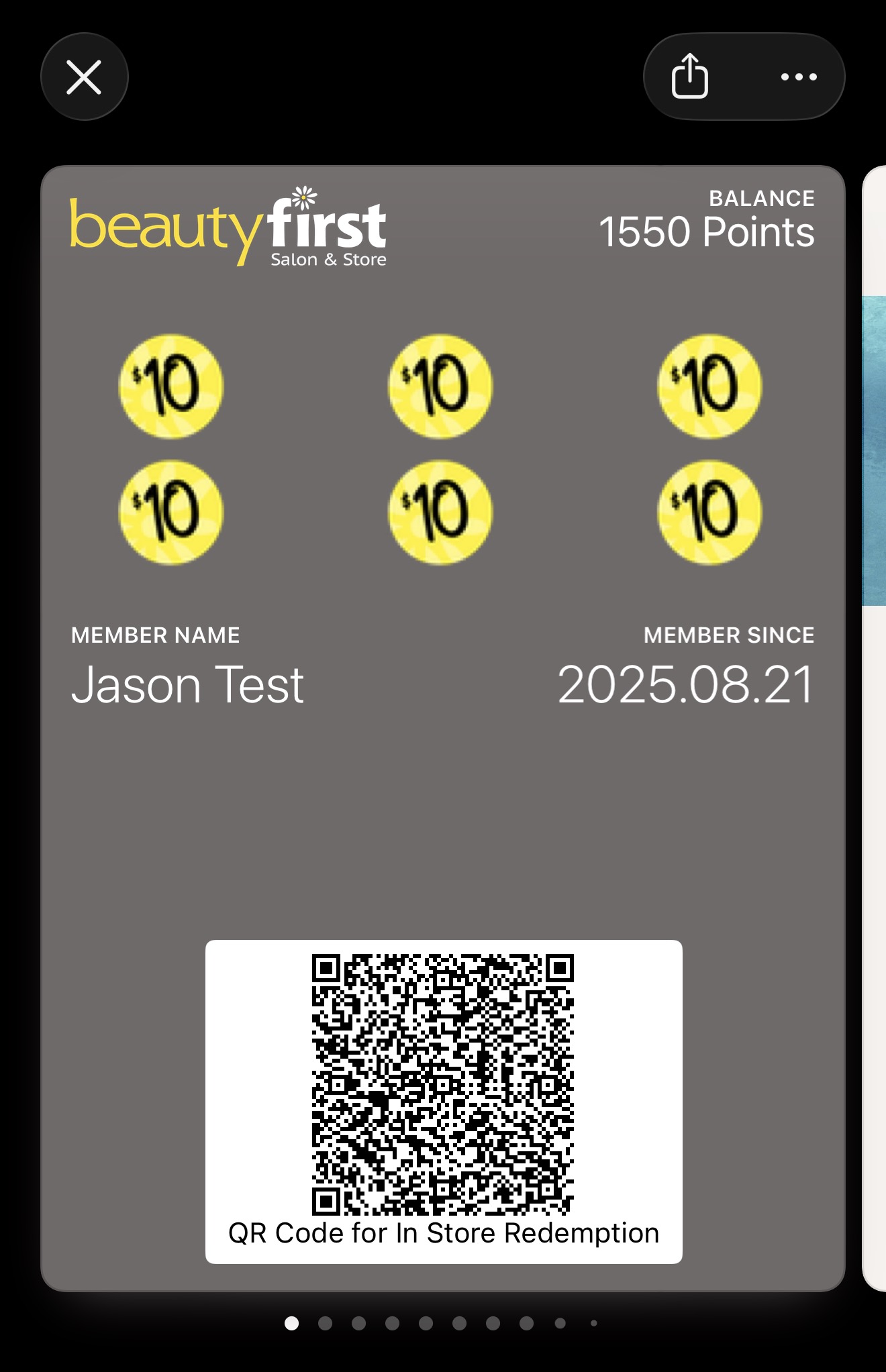Open the next pass peeking on the right

coord(874,728)
